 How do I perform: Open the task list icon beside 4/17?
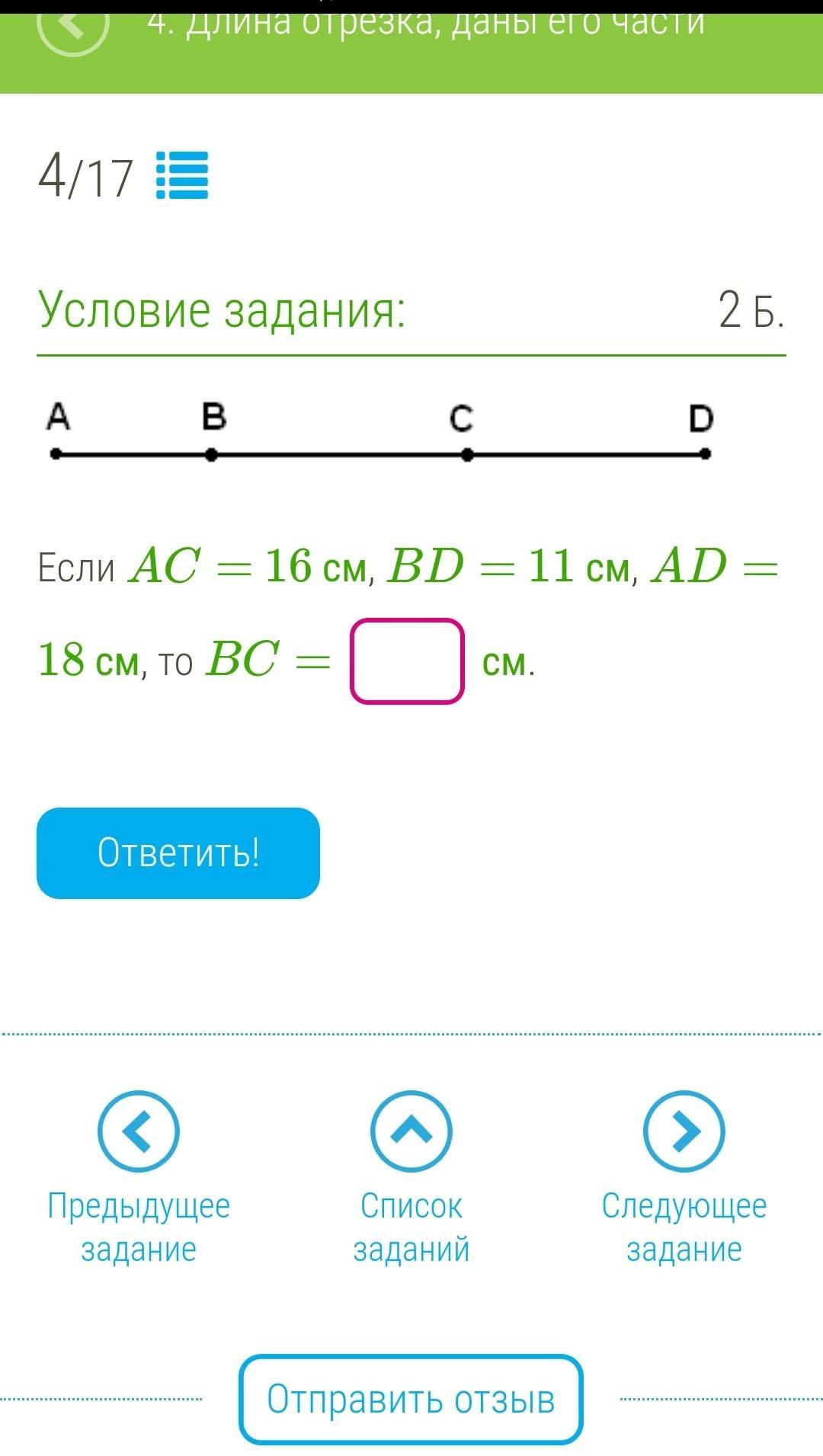[x=182, y=175]
